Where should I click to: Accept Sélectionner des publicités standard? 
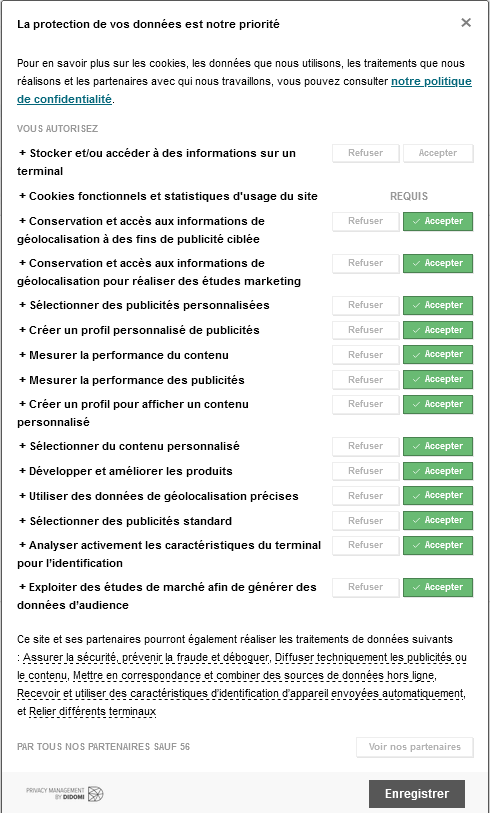pos(438,521)
